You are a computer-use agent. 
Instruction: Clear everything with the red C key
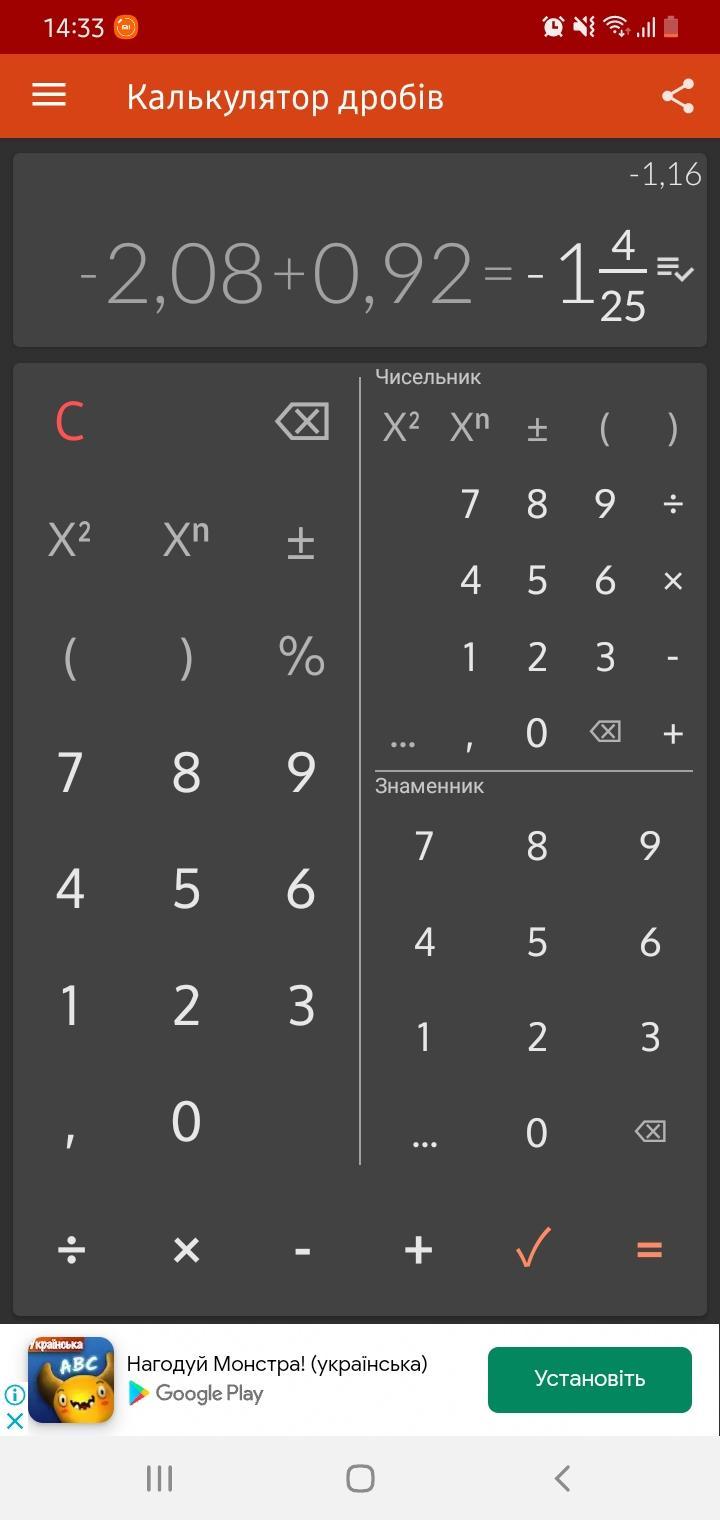pyautogui.click(x=69, y=422)
